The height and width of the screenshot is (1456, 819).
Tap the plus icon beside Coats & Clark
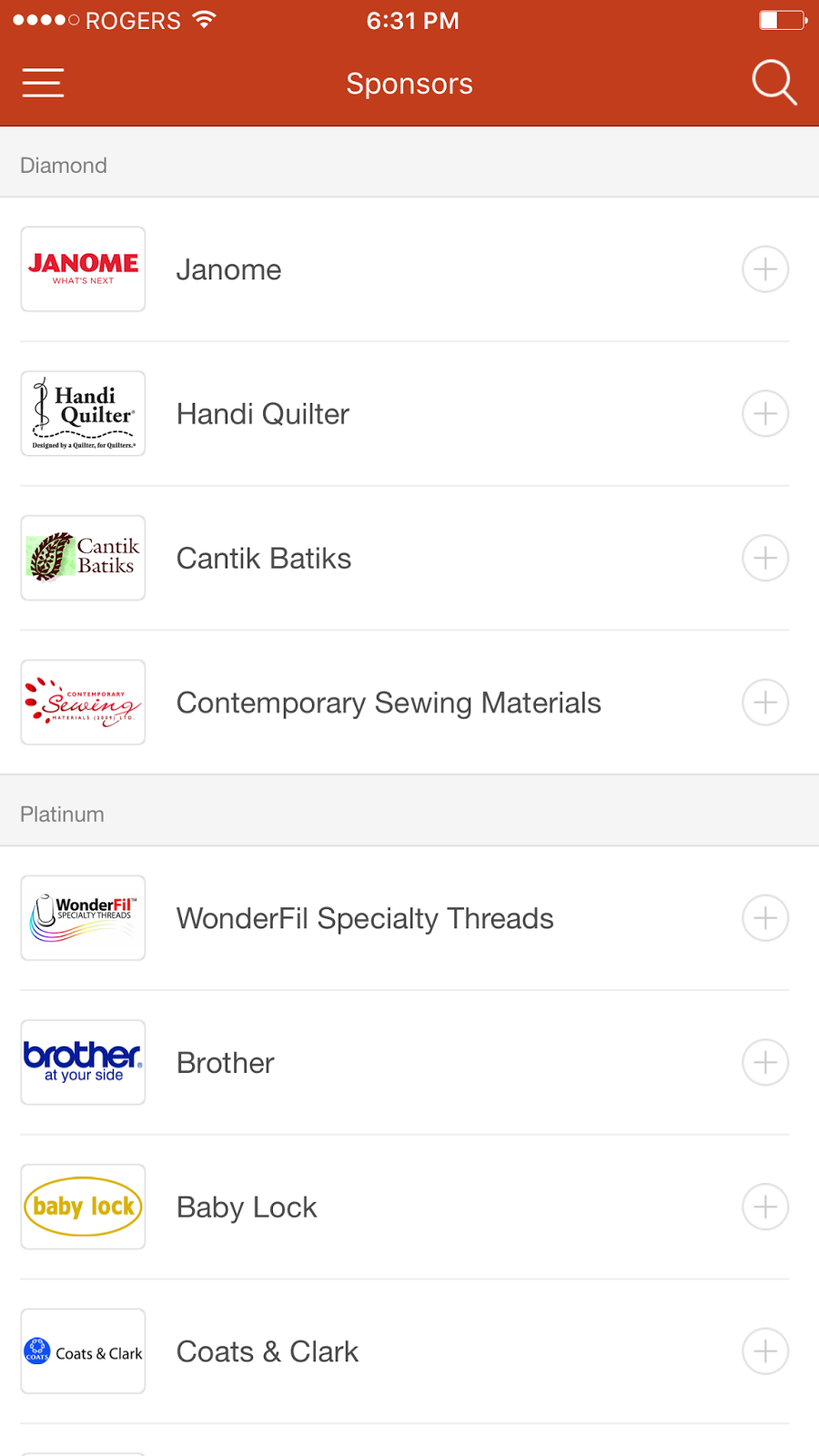tap(765, 1351)
